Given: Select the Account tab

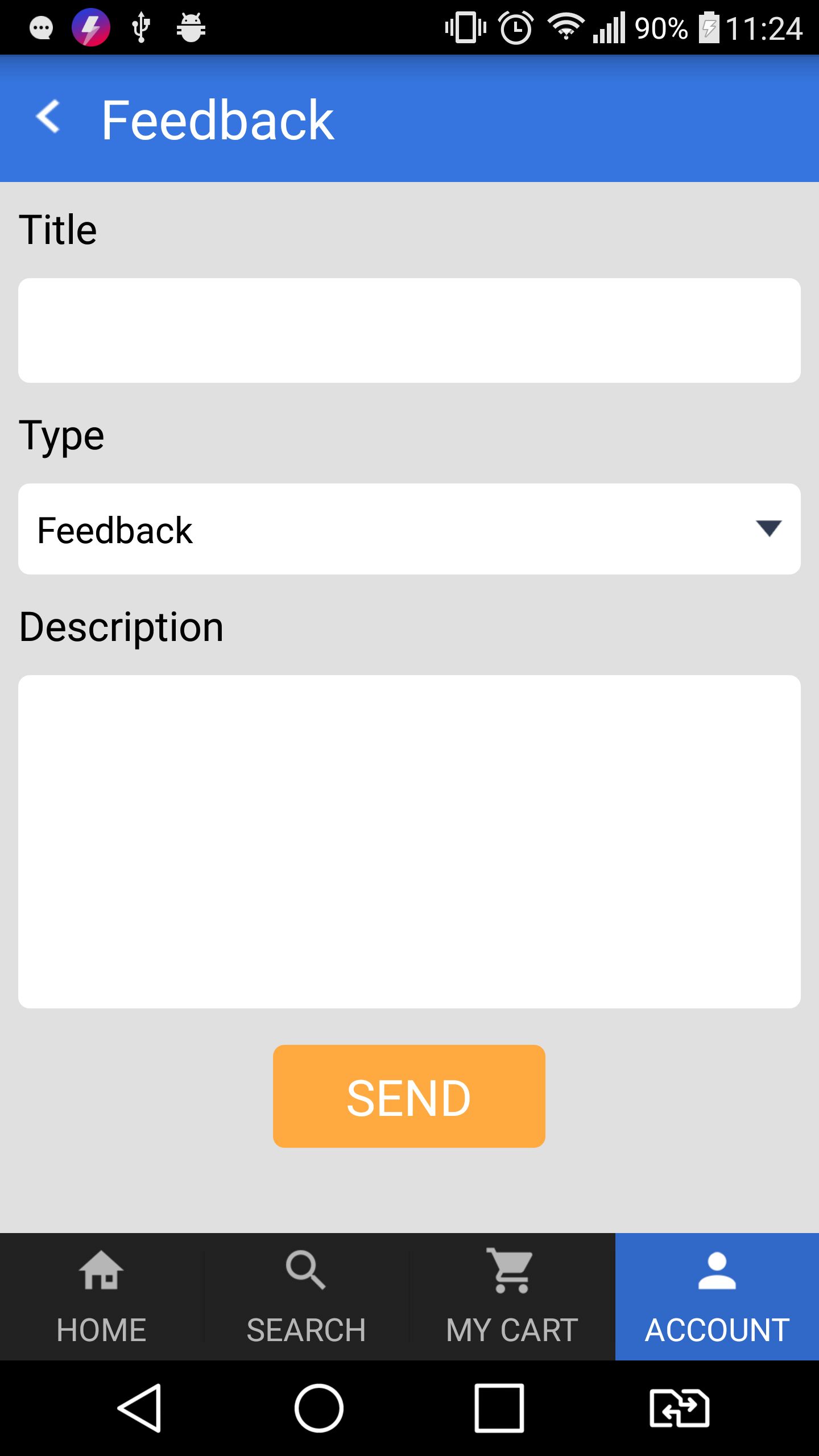Looking at the screenshot, I should tap(717, 1298).
